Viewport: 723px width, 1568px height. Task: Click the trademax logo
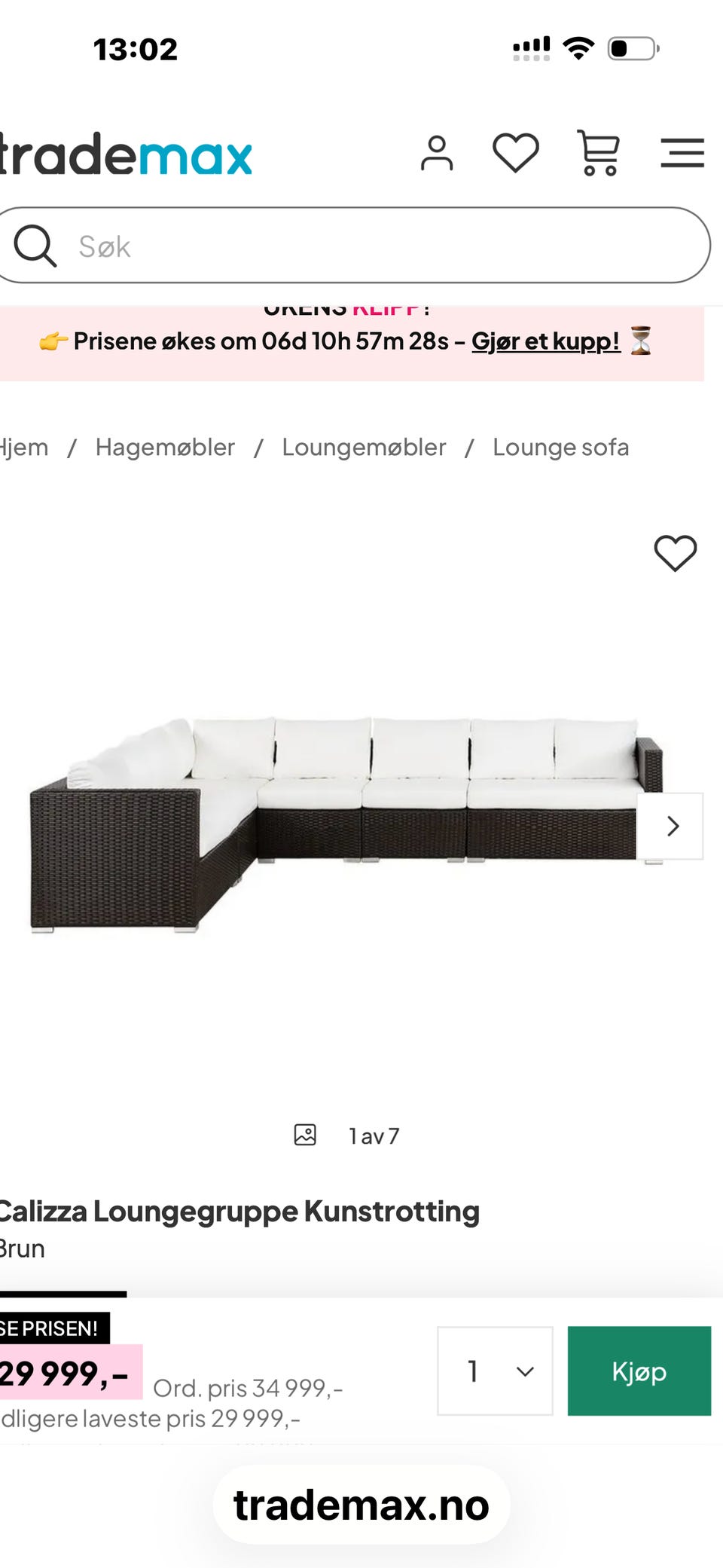(124, 154)
